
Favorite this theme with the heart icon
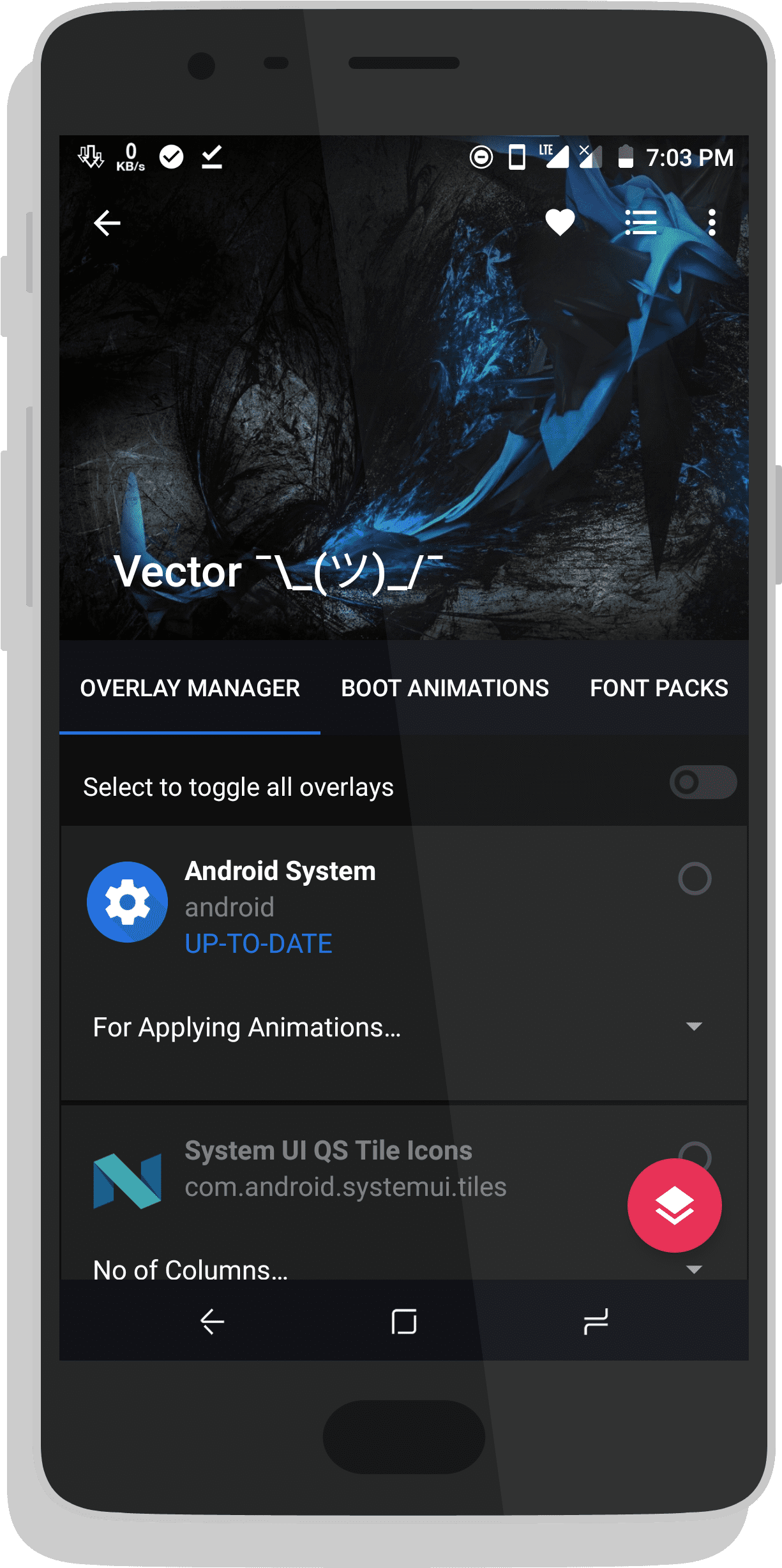[x=560, y=223]
